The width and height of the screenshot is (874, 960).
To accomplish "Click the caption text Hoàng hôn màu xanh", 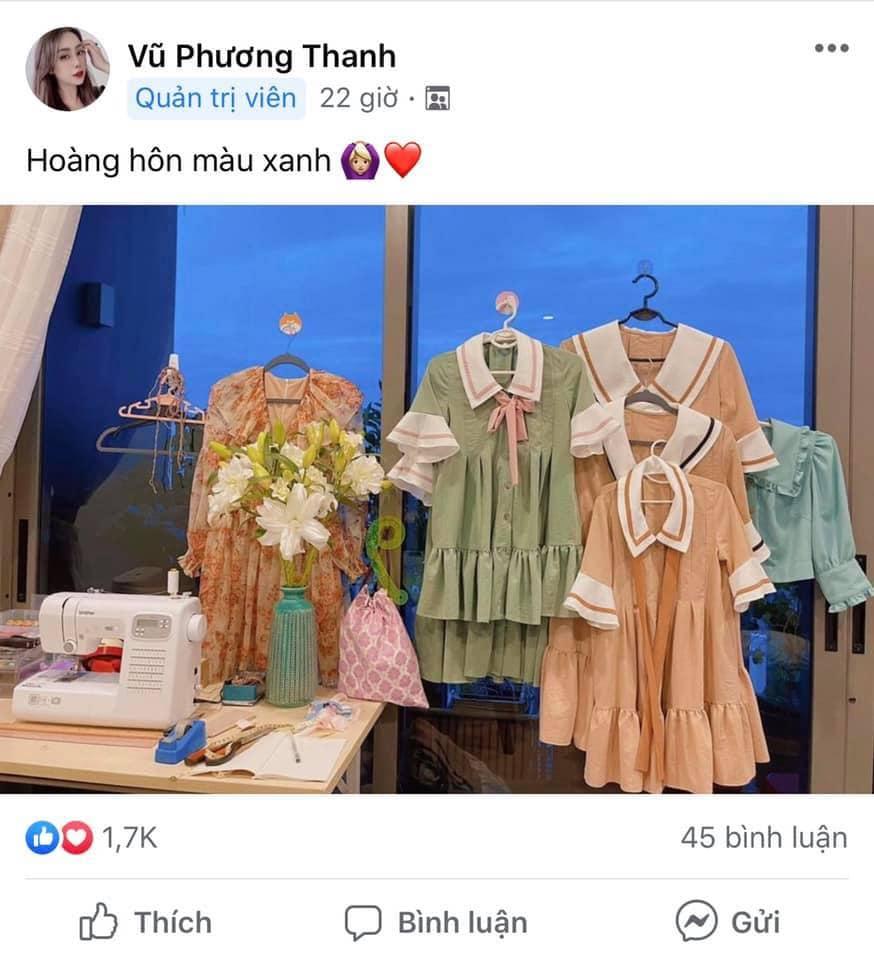I will (x=177, y=160).
